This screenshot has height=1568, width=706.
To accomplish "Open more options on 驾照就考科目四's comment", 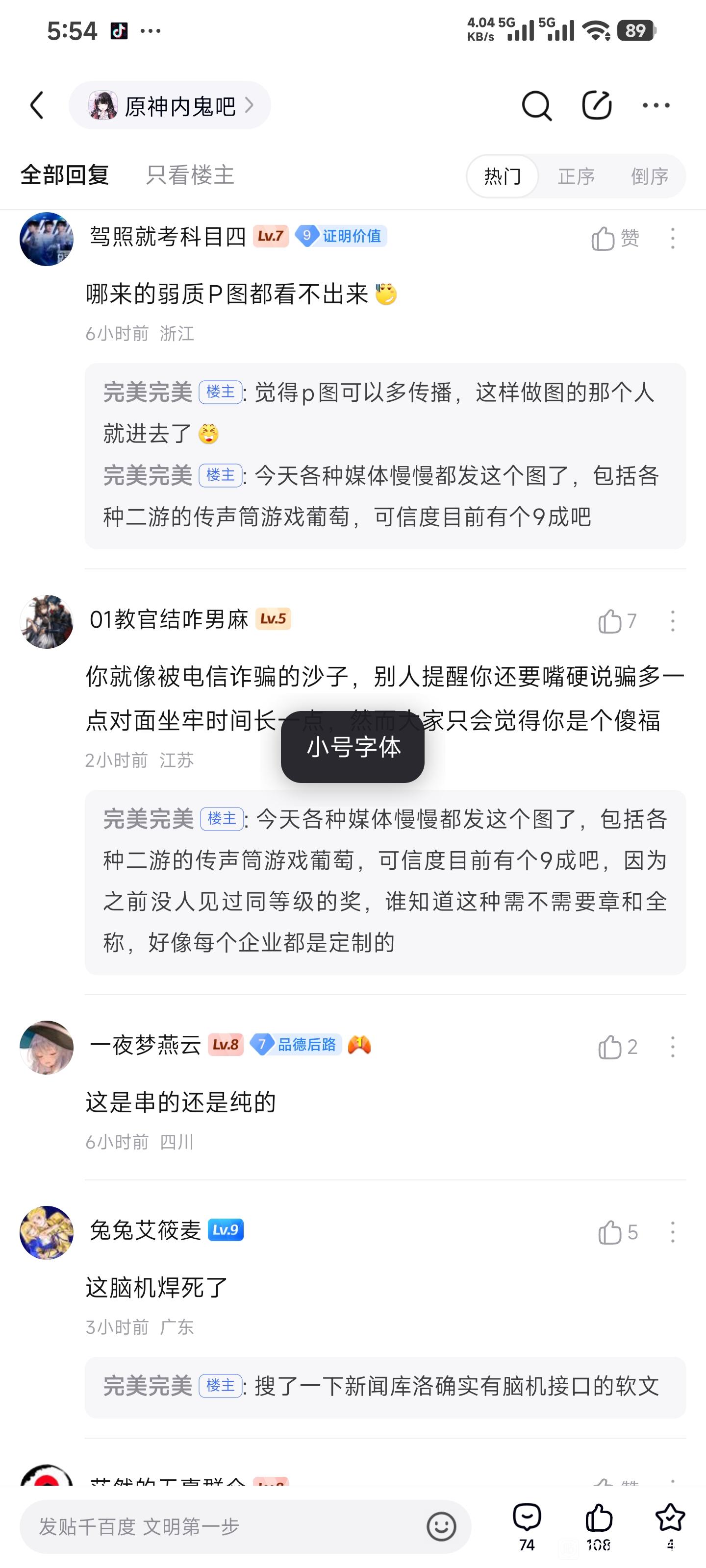I will (x=673, y=238).
